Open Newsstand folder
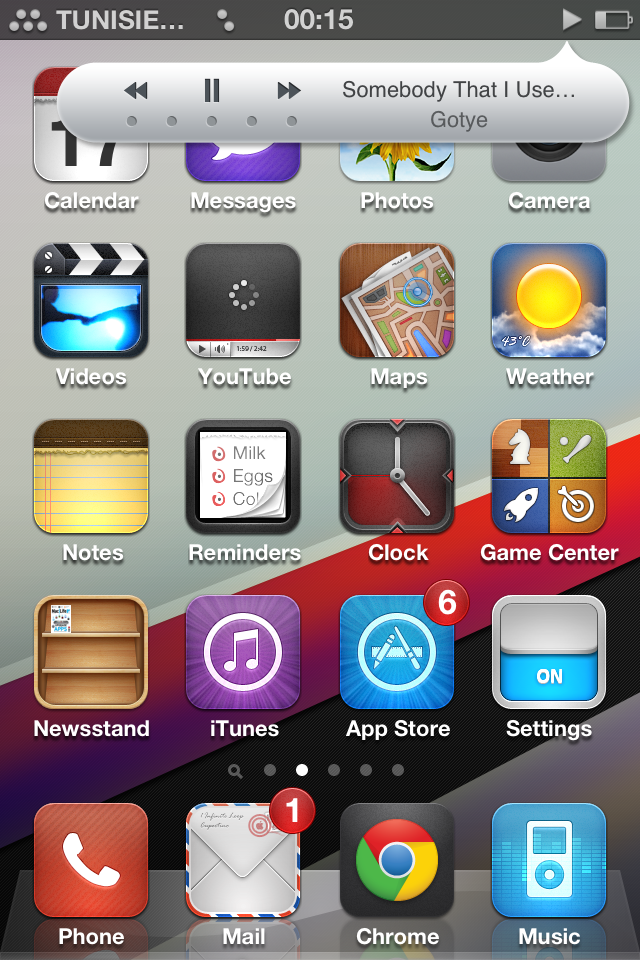 click(x=91, y=652)
